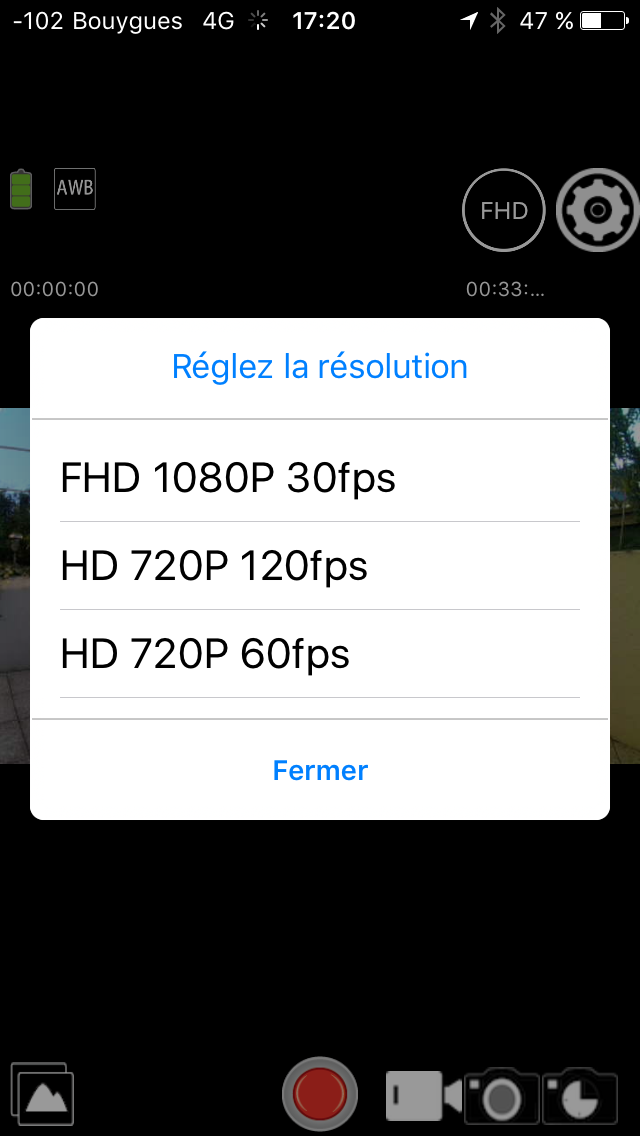Tap Fermer to close the dialog
Image resolution: width=640 pixels, height=1136 pixels.
click(x=320, y=769)
